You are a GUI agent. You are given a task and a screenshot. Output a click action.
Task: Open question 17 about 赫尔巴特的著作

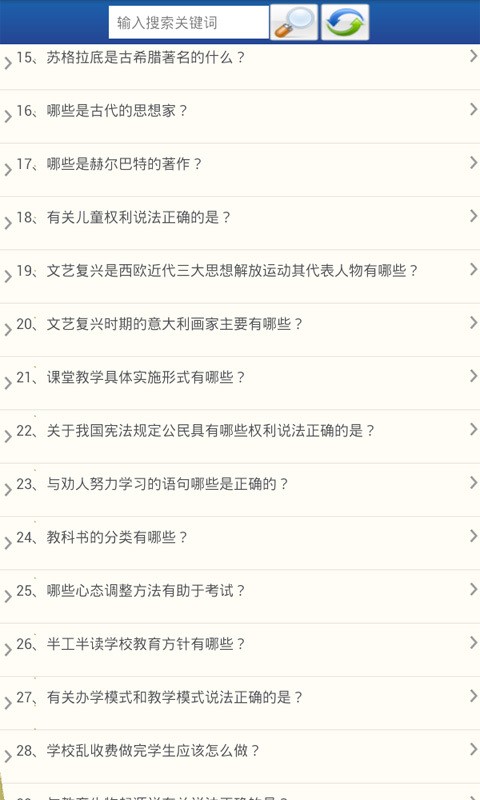tap(240, 170)
